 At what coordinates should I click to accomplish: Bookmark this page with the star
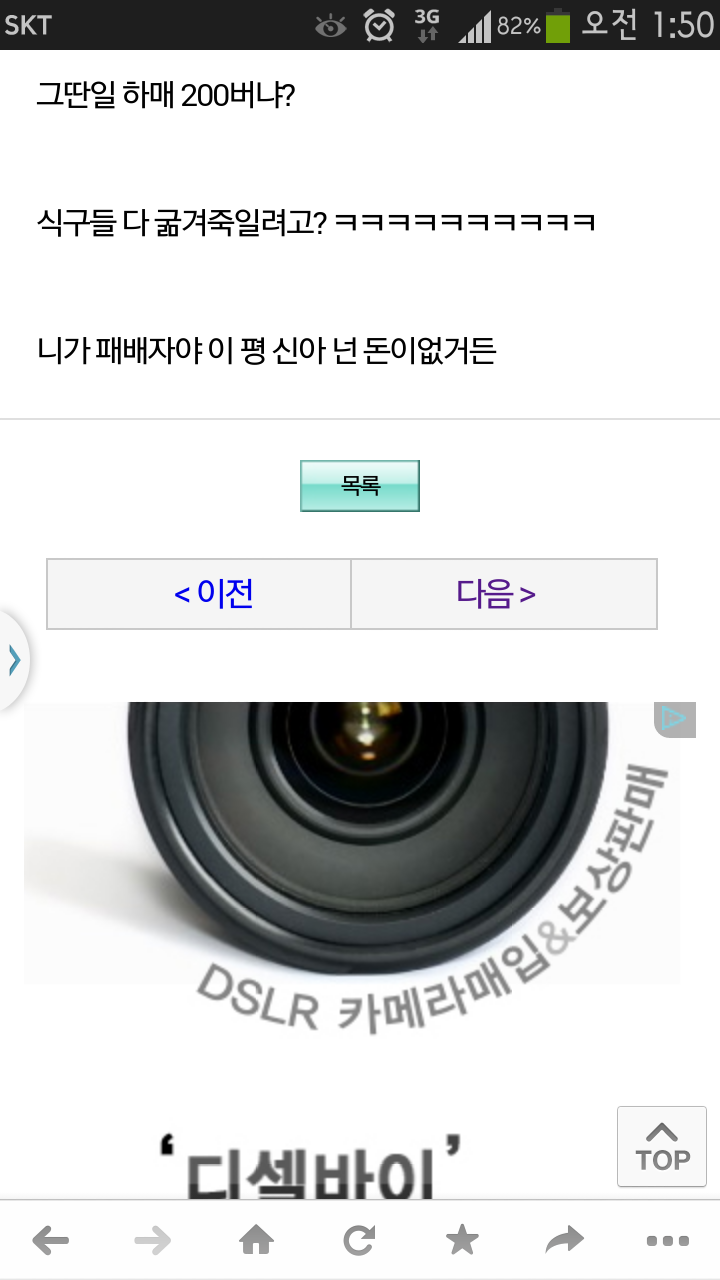462,1242
